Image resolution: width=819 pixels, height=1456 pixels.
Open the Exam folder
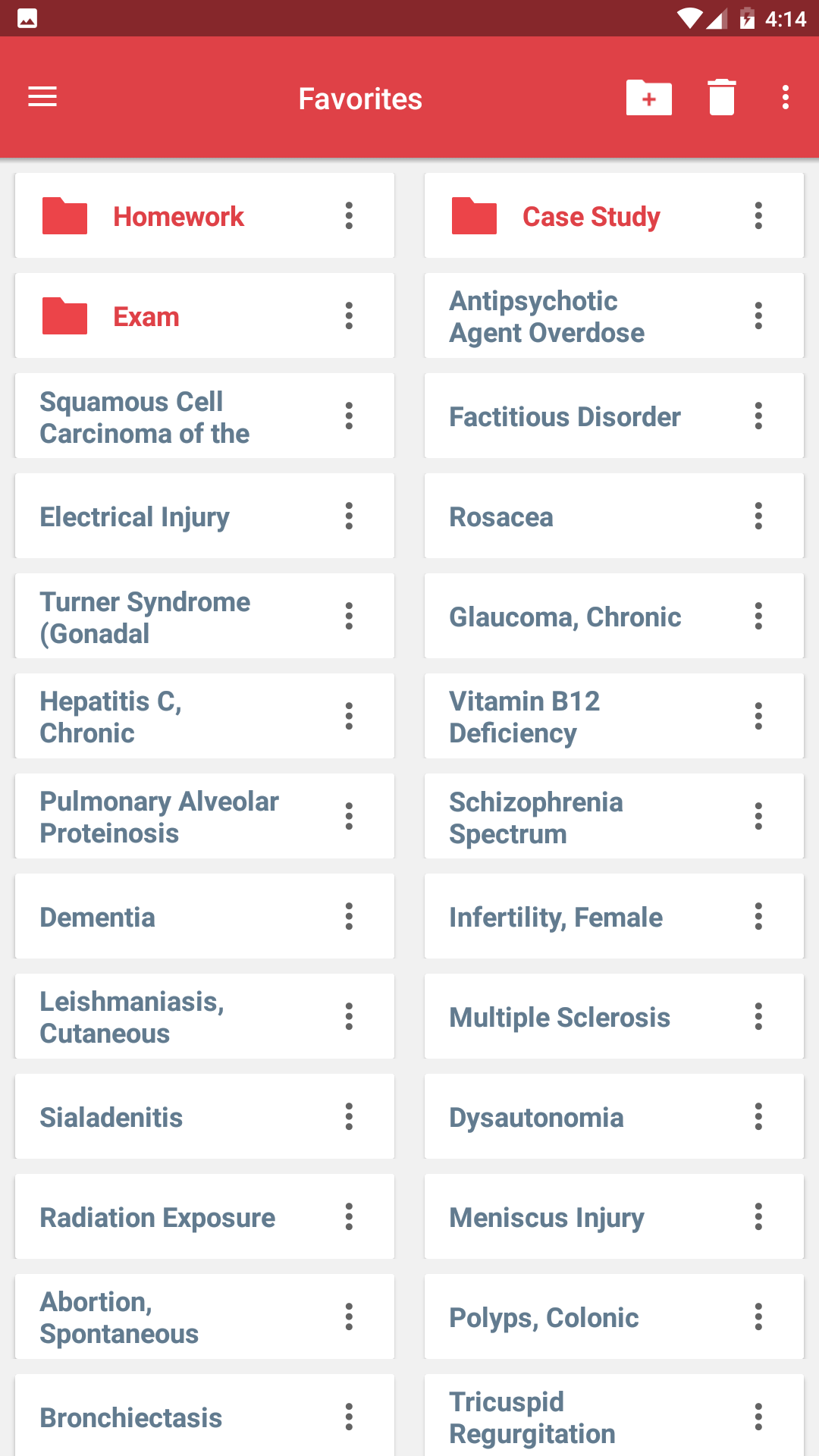(x=205, y=316)
